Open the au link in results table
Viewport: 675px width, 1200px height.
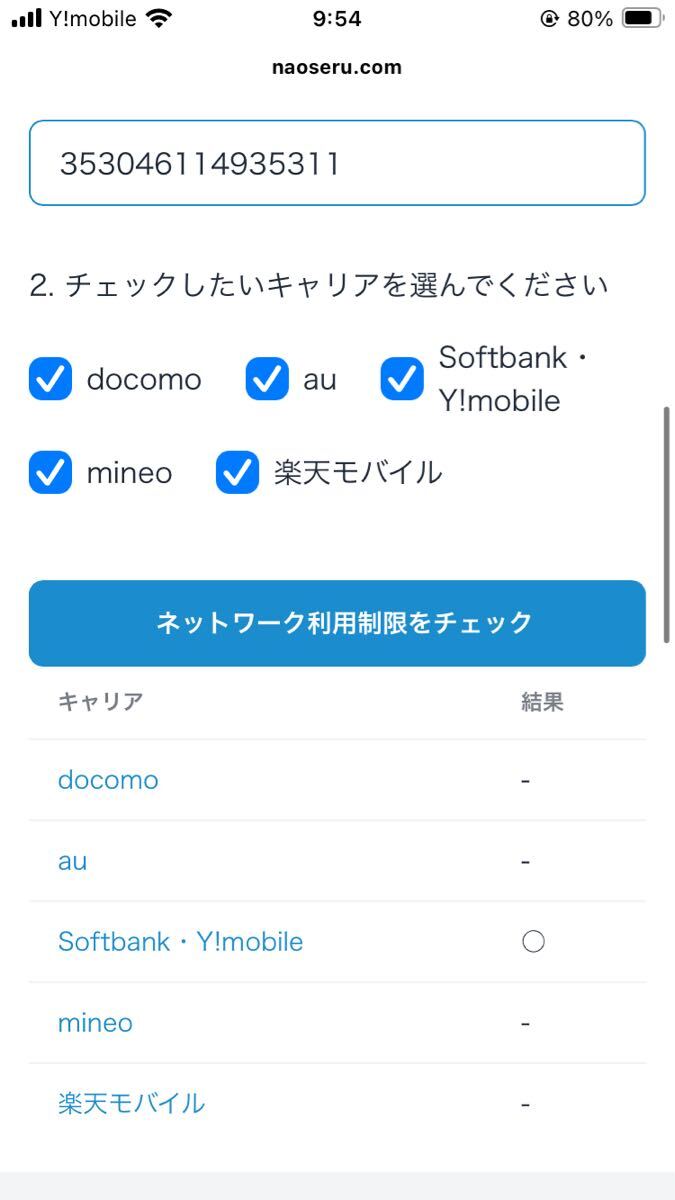72,861
